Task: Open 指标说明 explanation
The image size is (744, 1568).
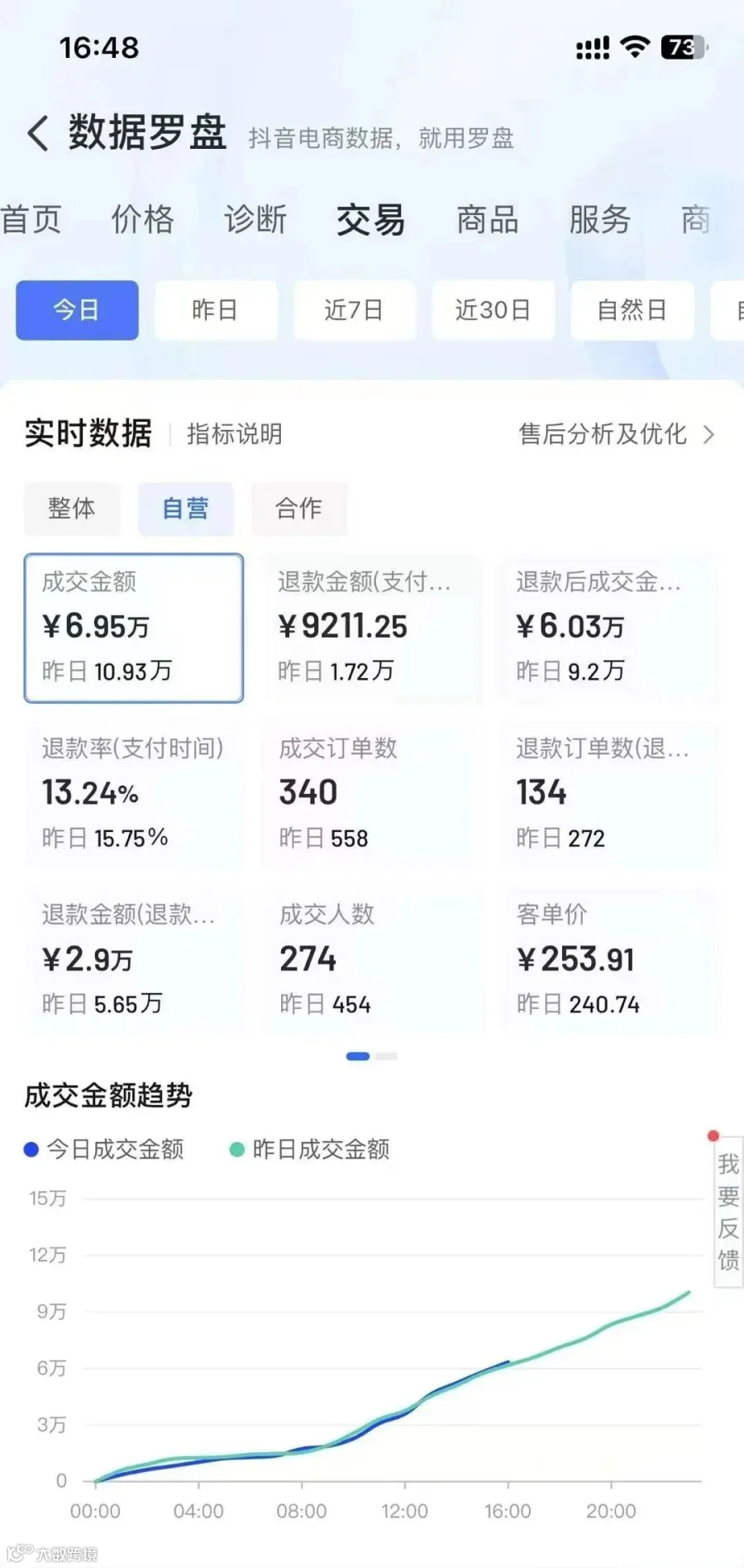Action: click(x=235, y=434)
